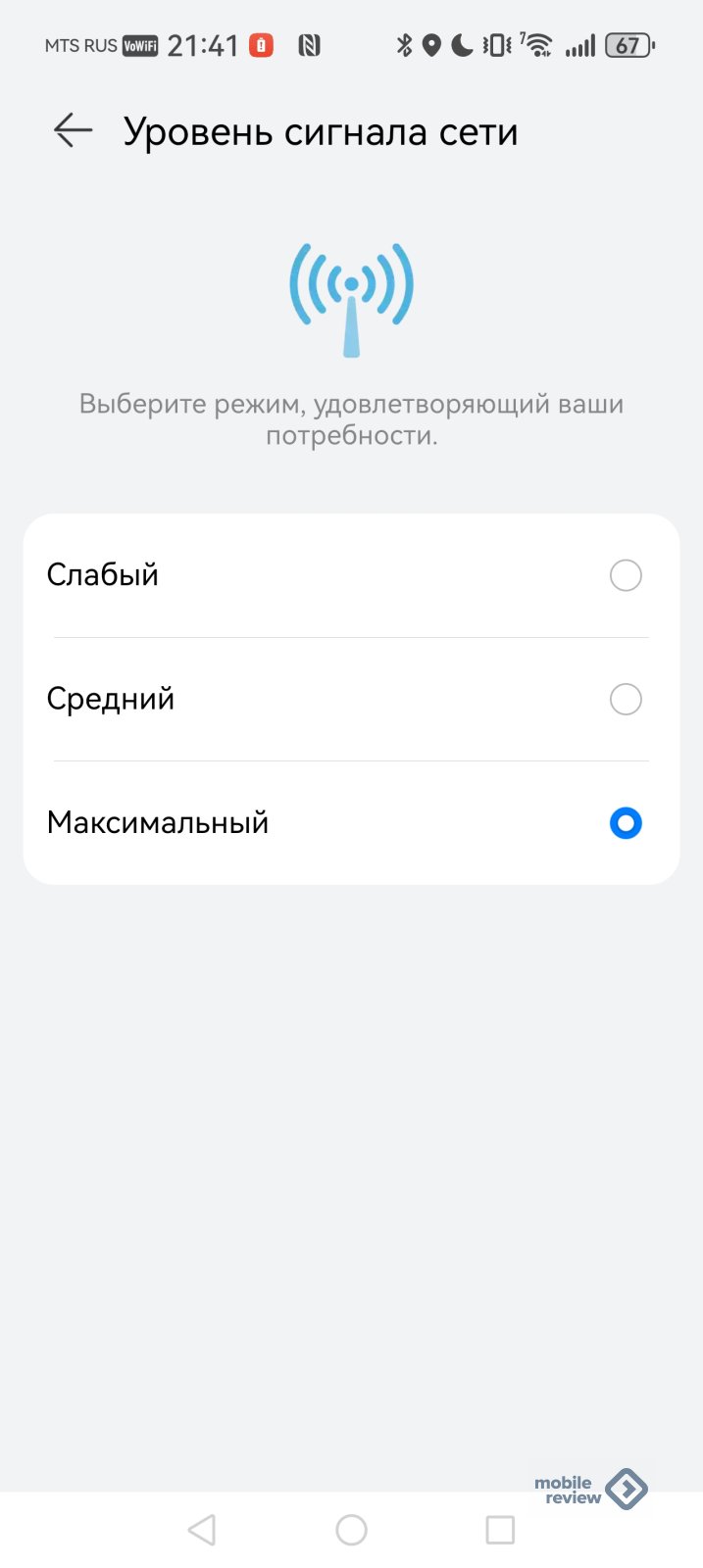Select the Максимальный signal level
The image size is (703, 1568).
626,823
